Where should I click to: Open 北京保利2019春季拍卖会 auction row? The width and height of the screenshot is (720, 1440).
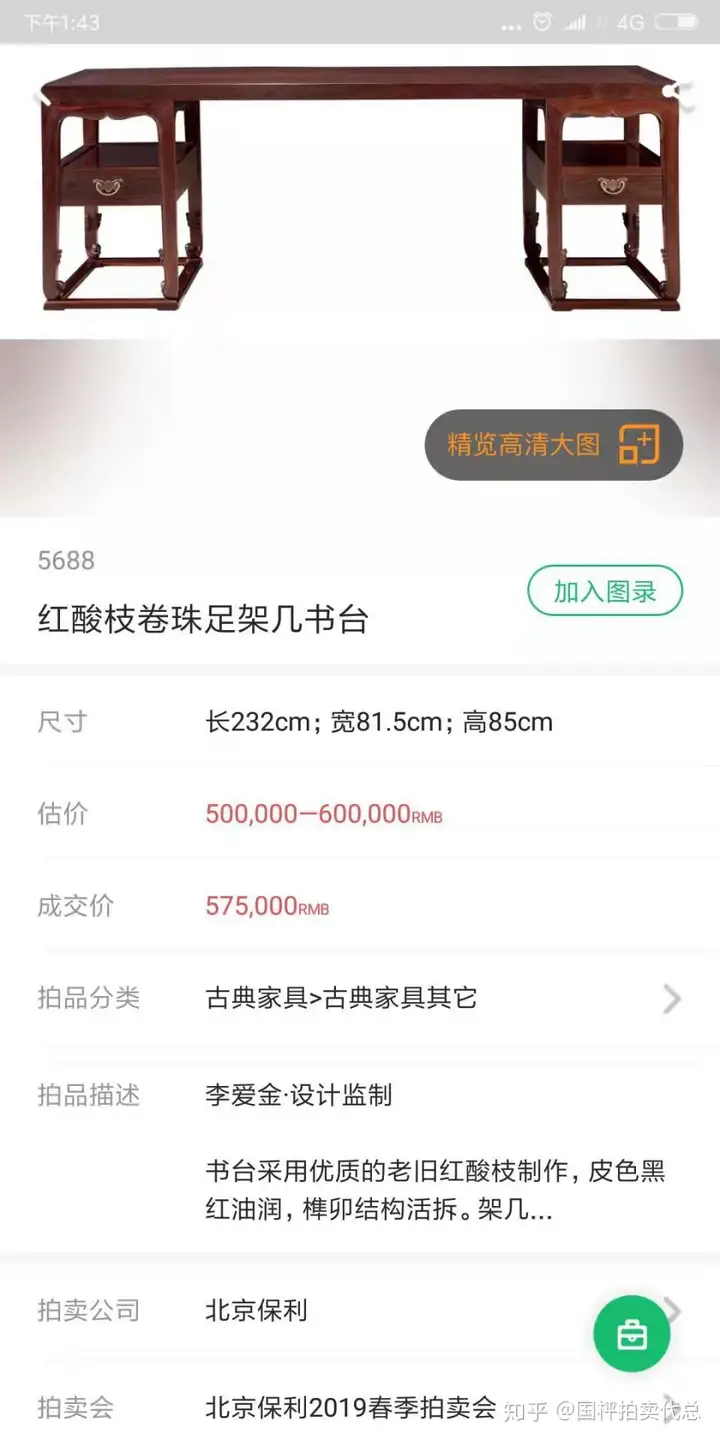pyautogui.click(x=350, y=1408)
